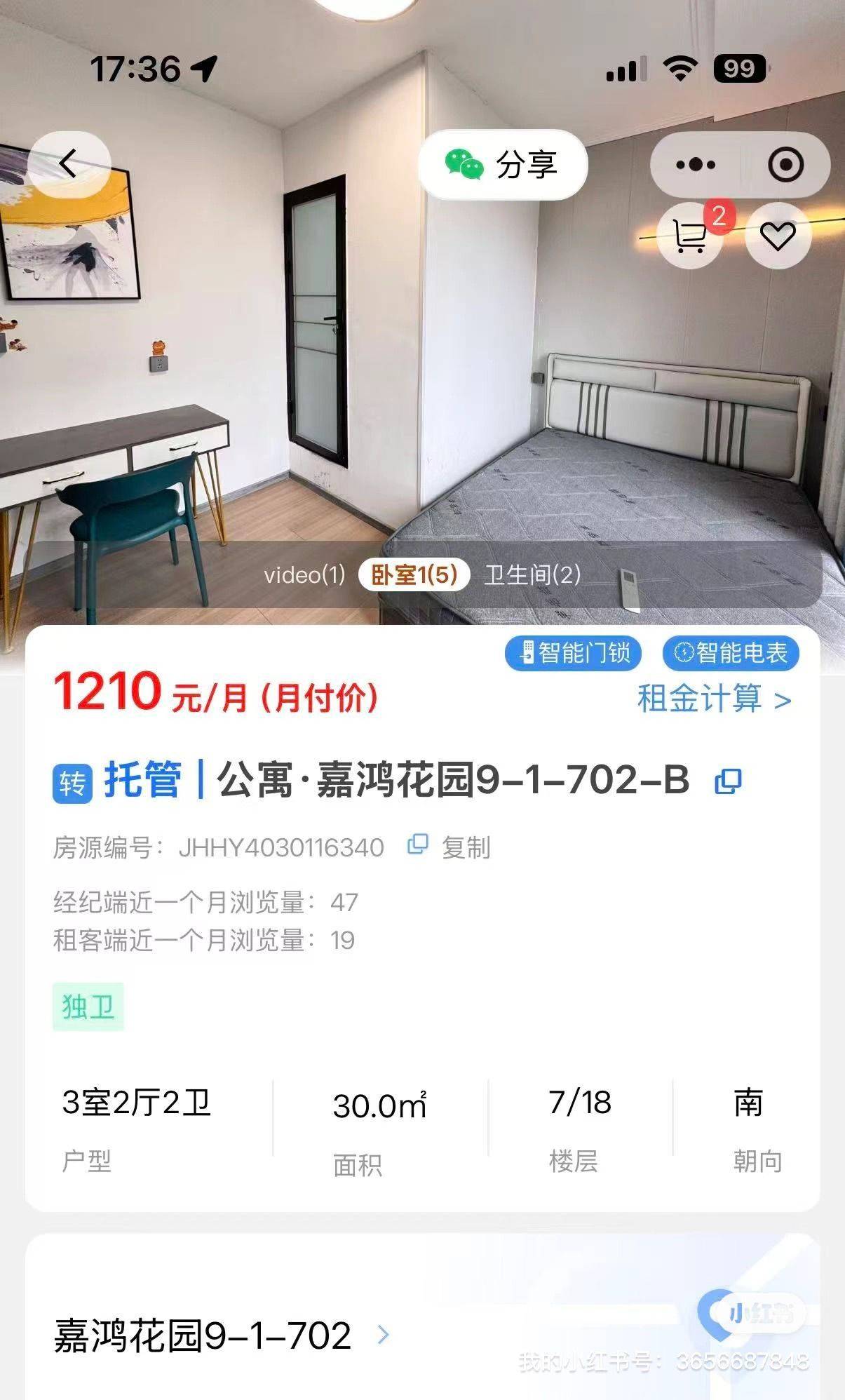Tap 复制 to copy the listing number
The image size is (845, 1400).
point(449,847)
